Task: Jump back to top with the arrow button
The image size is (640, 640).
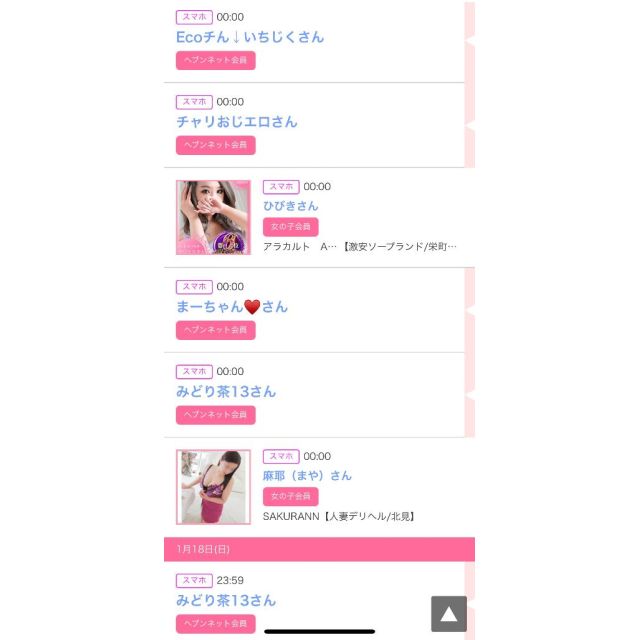Action: (x=449, y=614)
